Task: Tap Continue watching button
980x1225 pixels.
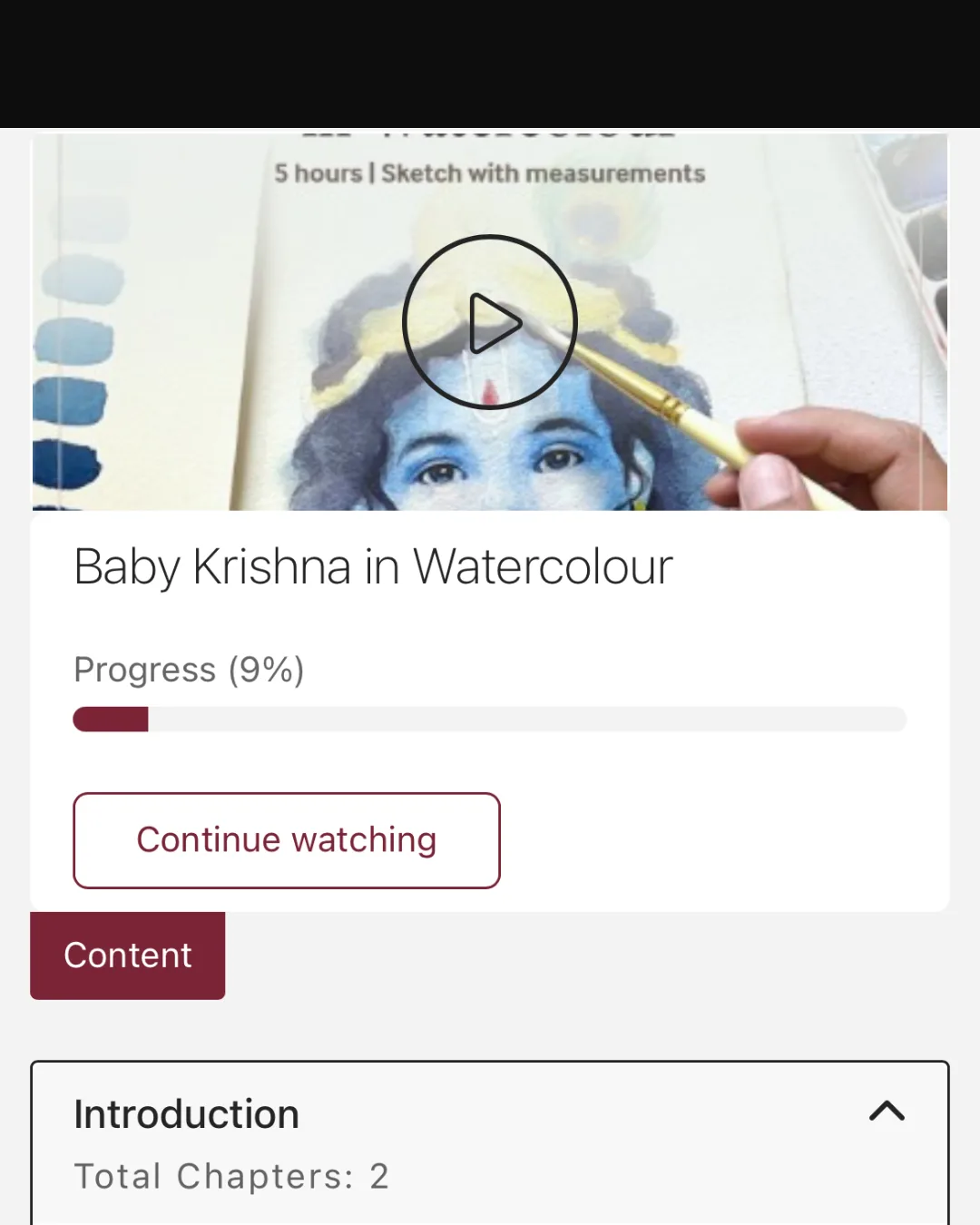Action: point(287,840)
